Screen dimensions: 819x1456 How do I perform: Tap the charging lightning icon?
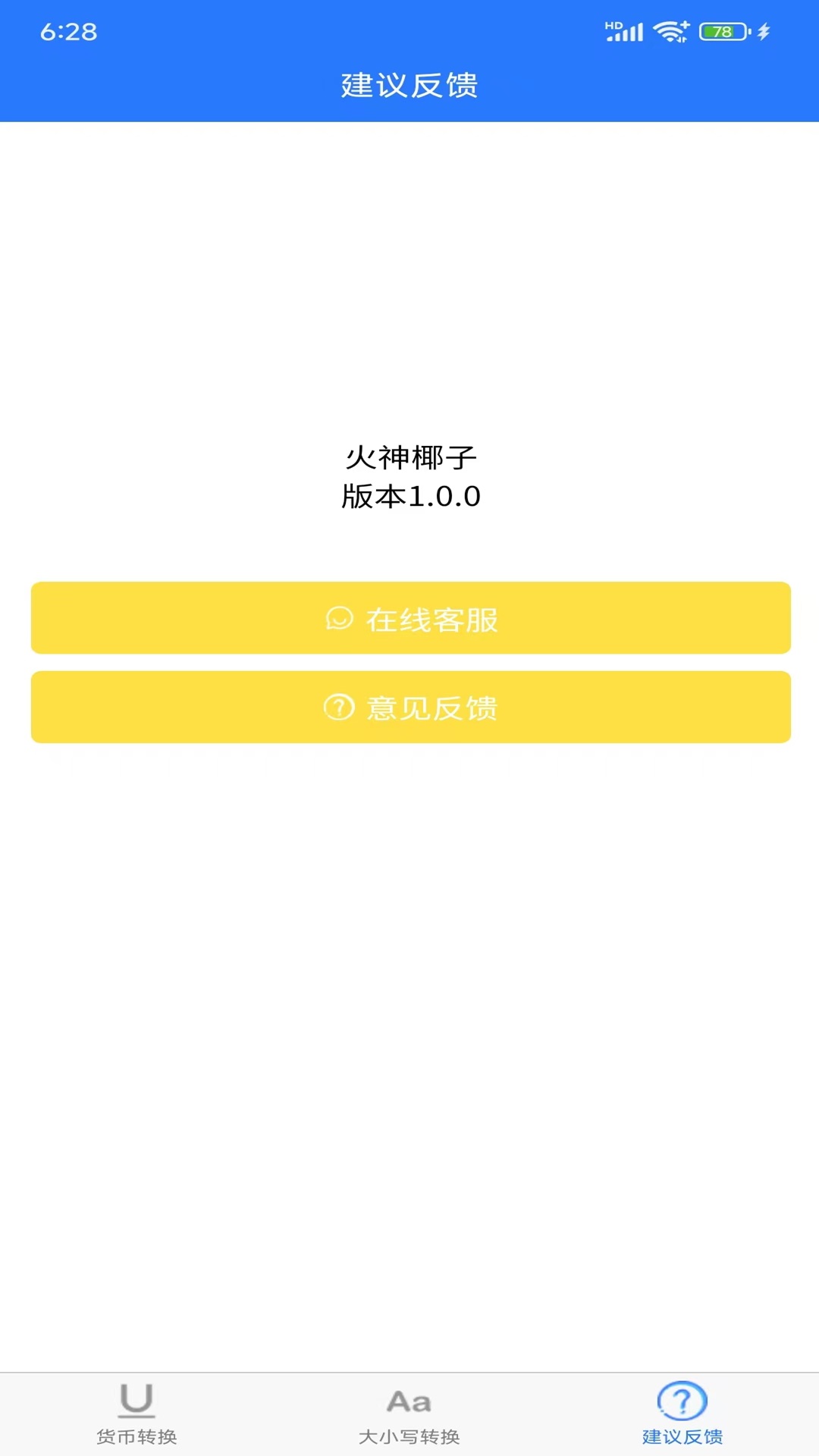tap(761, 31)
